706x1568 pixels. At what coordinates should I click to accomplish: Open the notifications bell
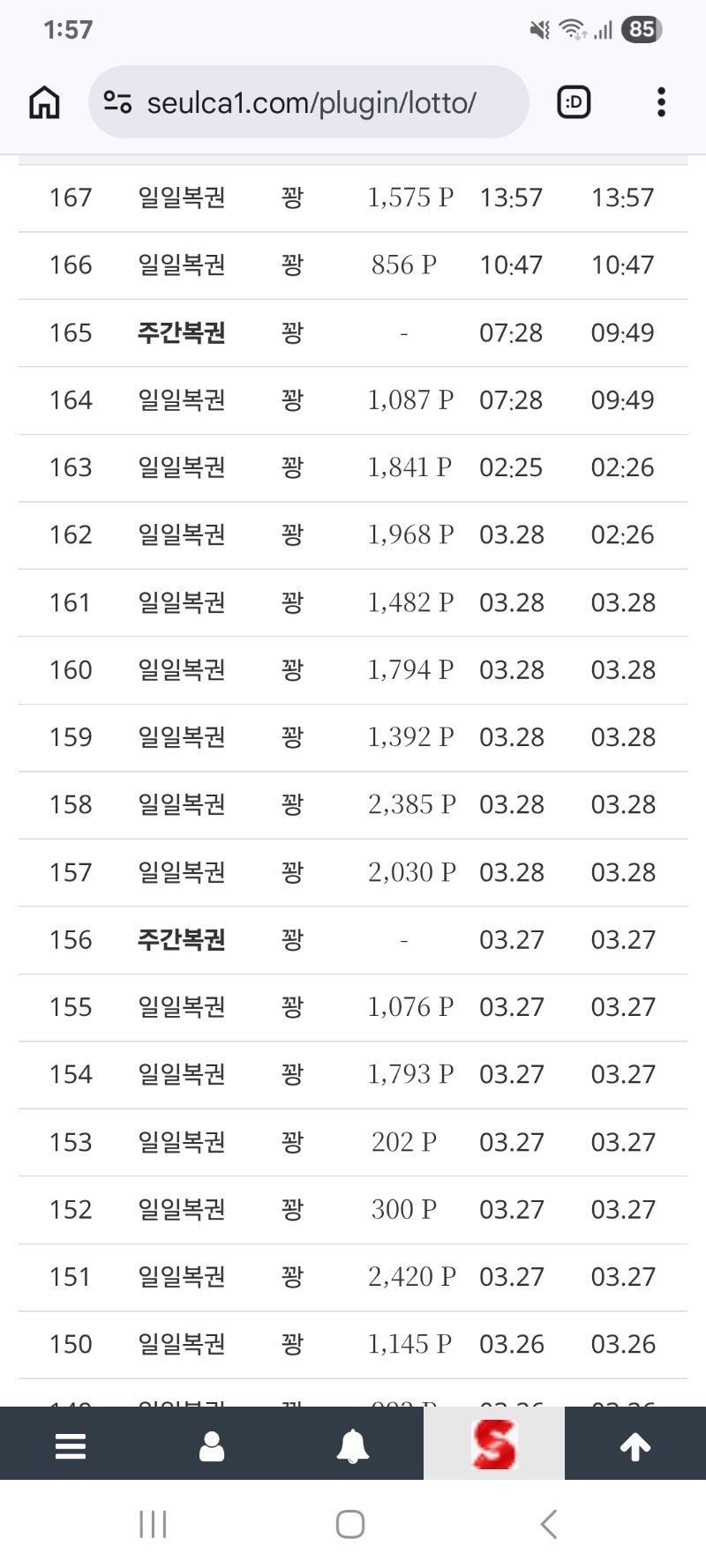(353, 1446)
